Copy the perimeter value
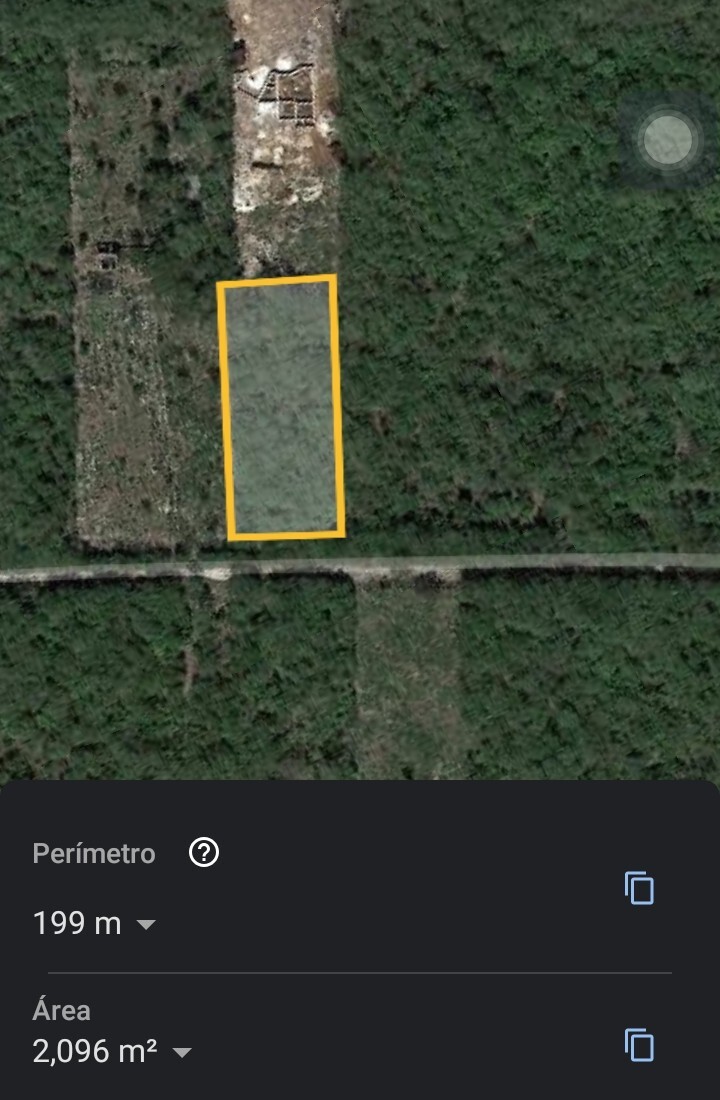This screenshot has height=1100, width=720. (x=639, y=888)
